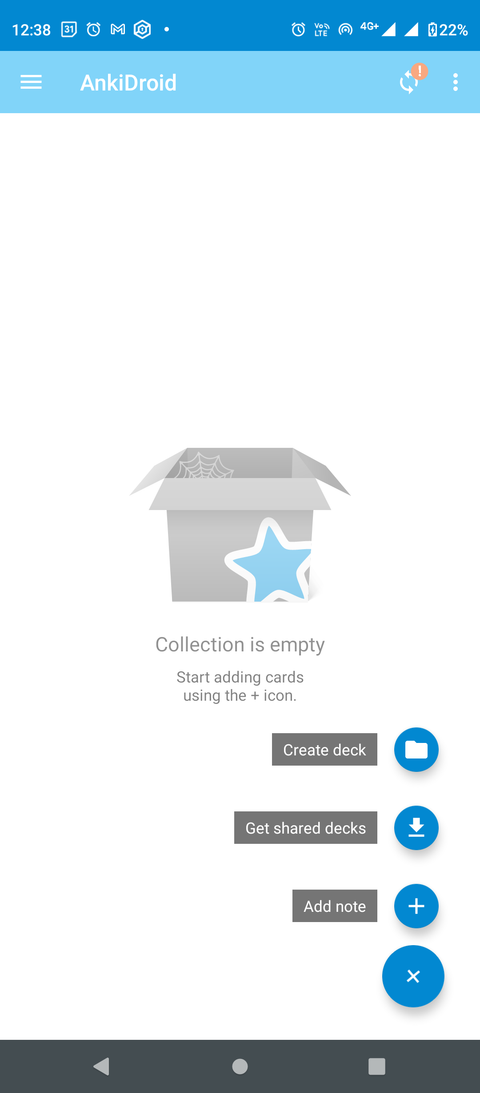Open the overflow menu
Image resolution: width=480 pixels, height=1093 pixels.
pos(455,82)
